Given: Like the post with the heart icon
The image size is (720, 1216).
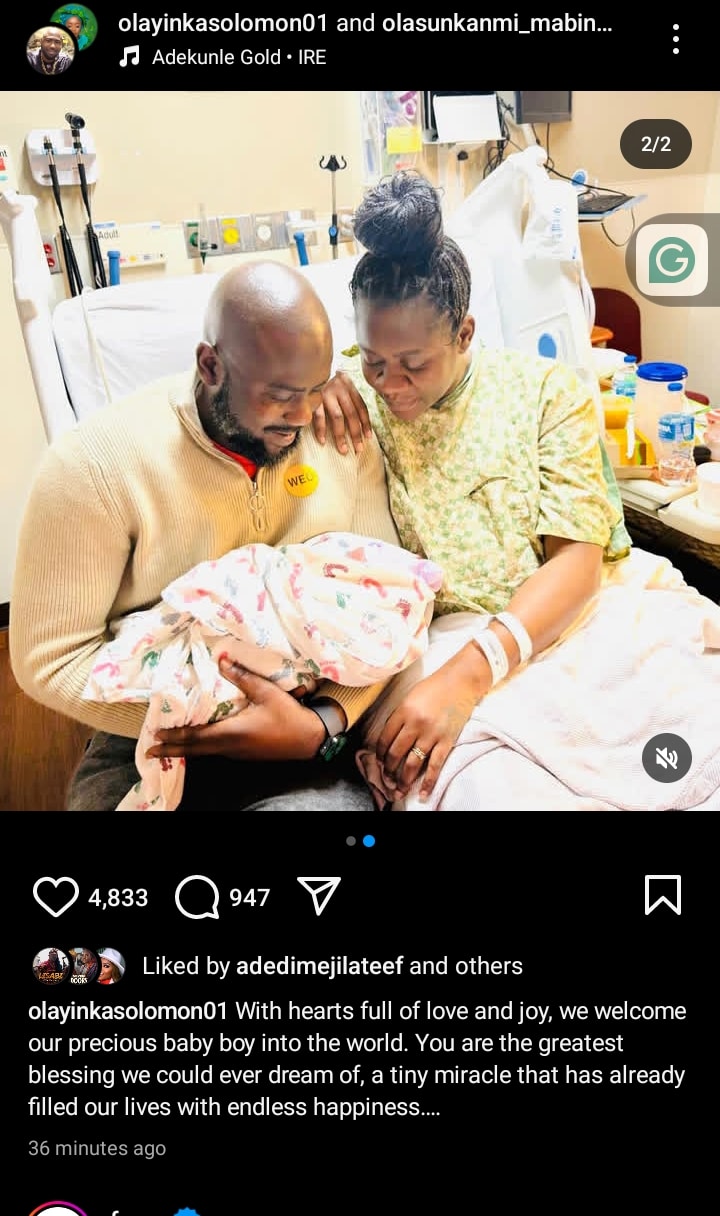Looking at the screenshot, I should pos(55,897).
